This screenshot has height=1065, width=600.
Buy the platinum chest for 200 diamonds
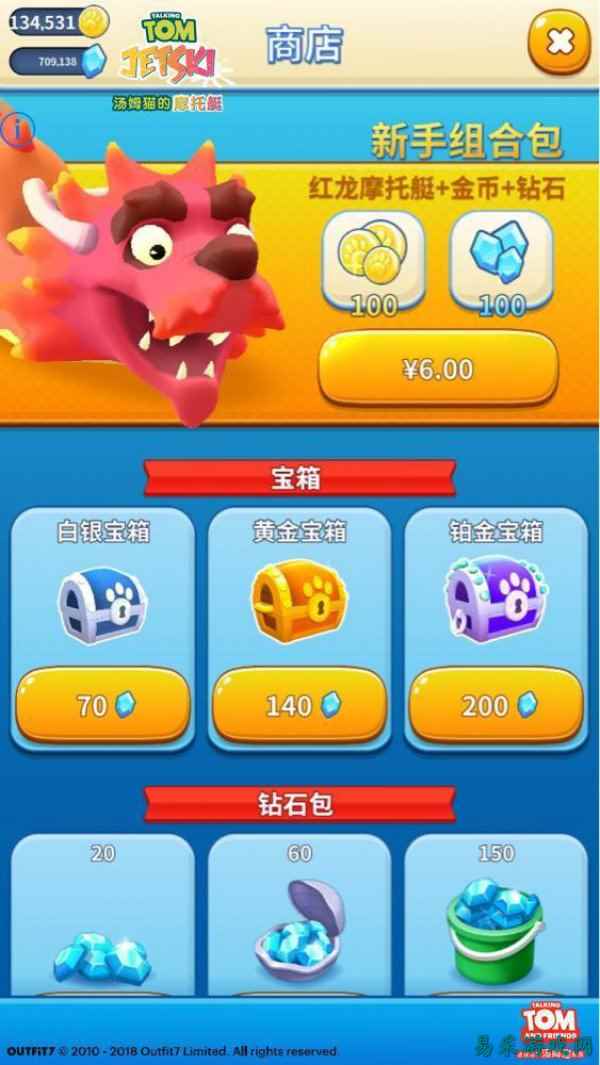(496, 705)
